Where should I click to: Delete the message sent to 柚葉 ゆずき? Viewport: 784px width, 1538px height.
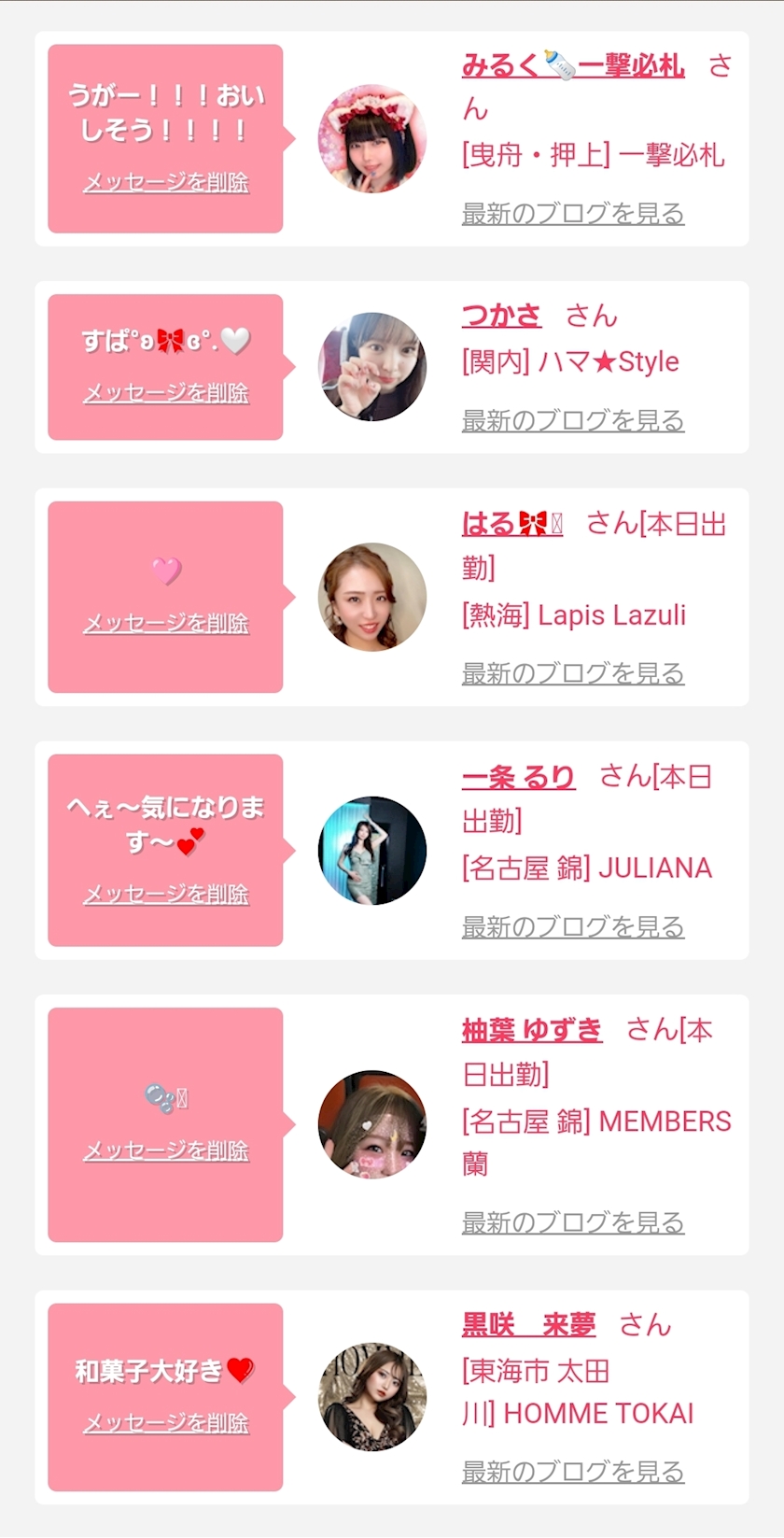tap(166, 1150)
